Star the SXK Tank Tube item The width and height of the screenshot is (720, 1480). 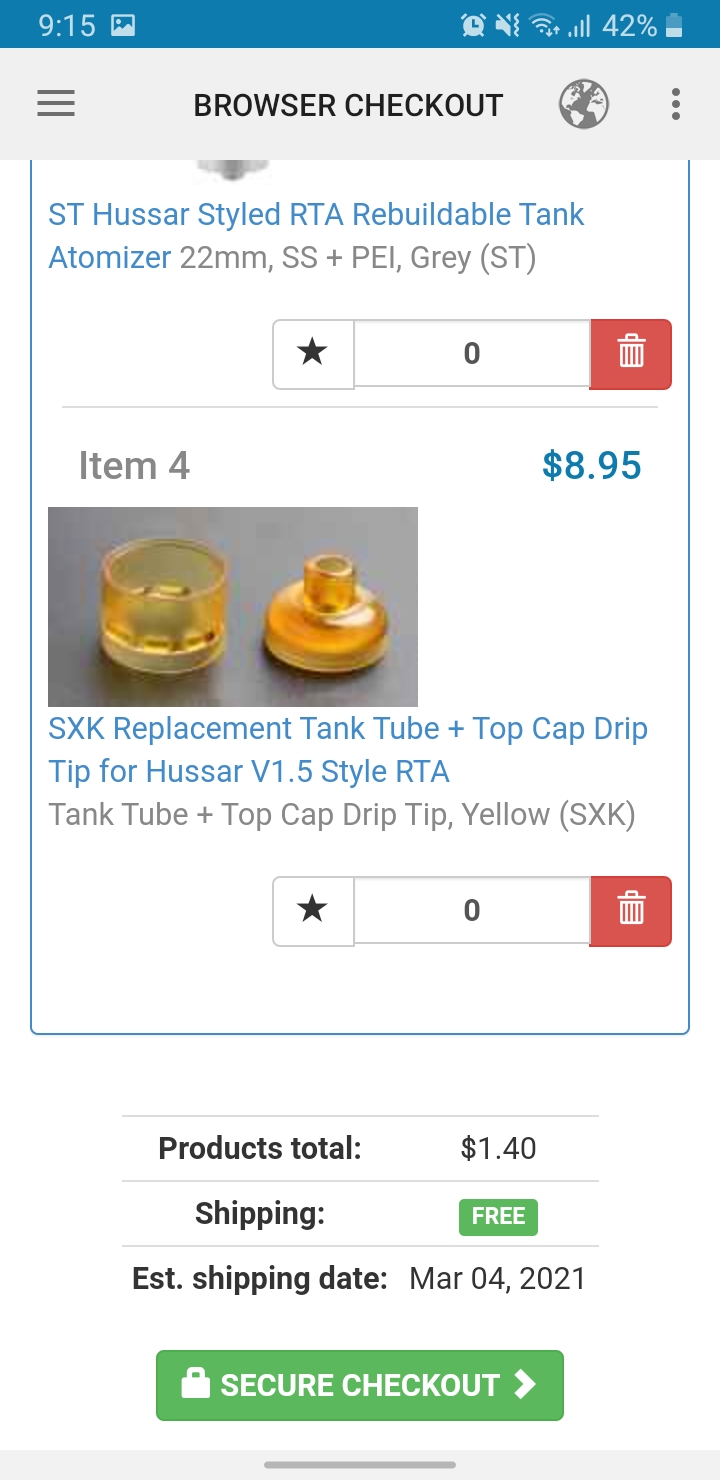(313, 910)
